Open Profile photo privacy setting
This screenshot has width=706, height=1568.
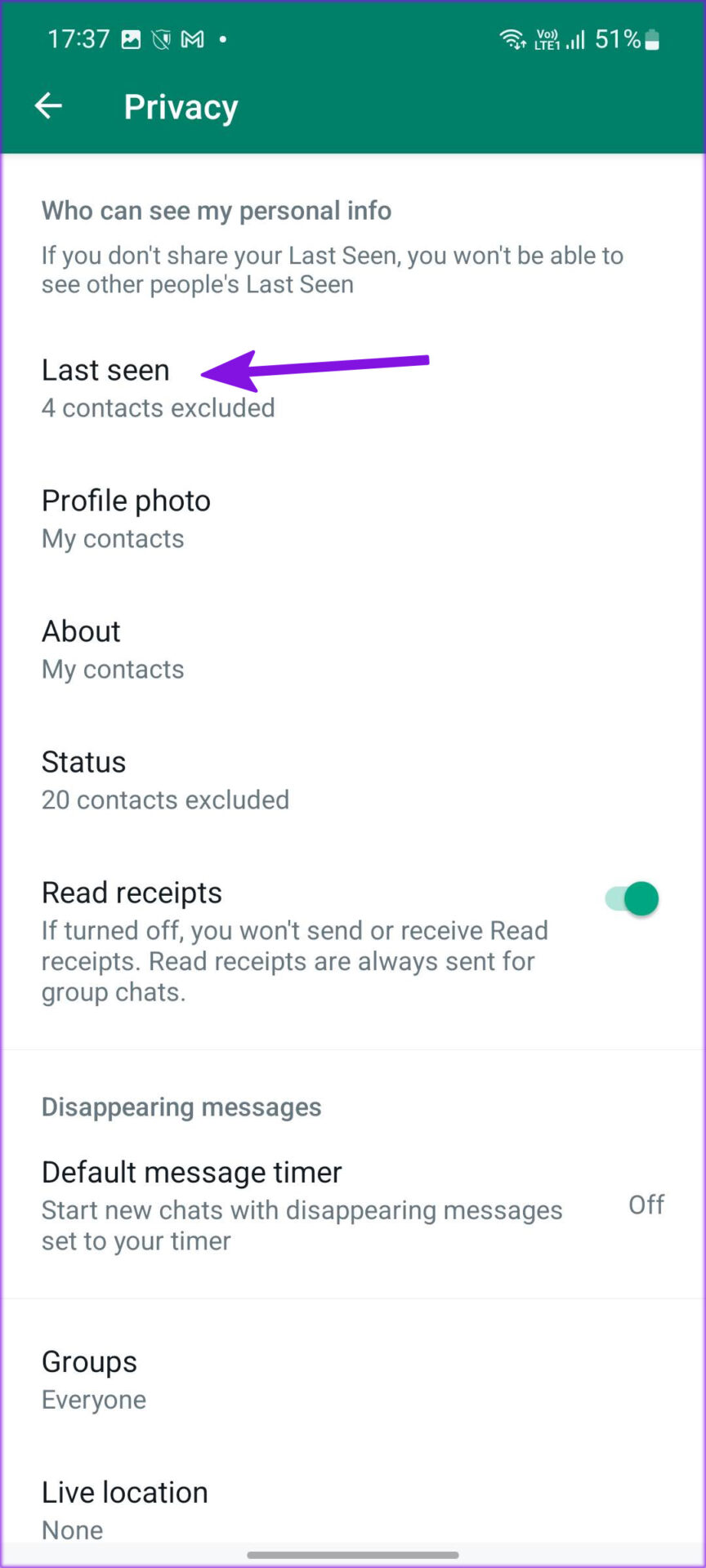pyautogui.click(x=353, y=519)
